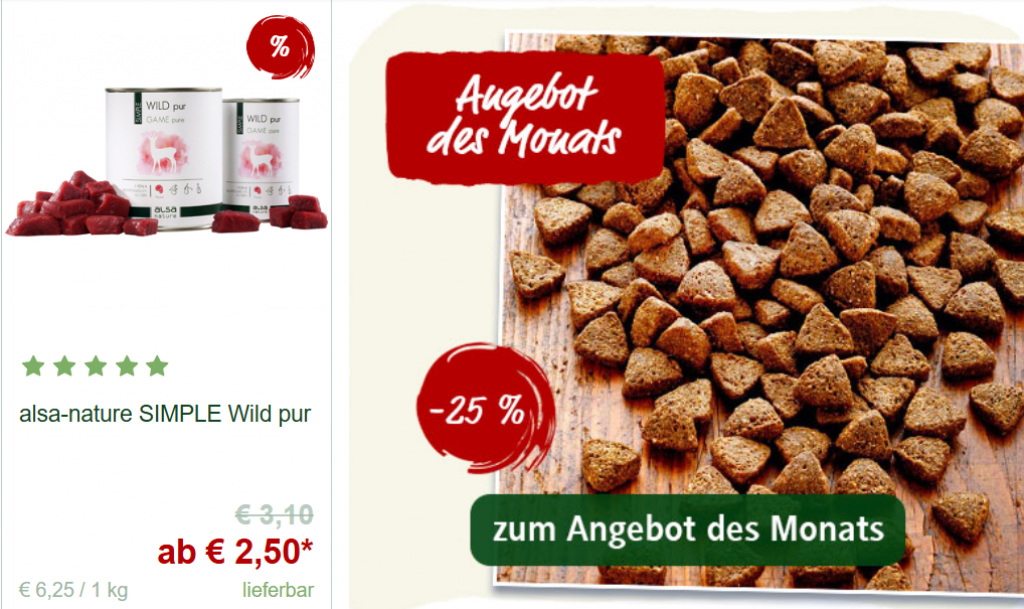Tap the zum Angebot des Monats button

tap(688, 529)
